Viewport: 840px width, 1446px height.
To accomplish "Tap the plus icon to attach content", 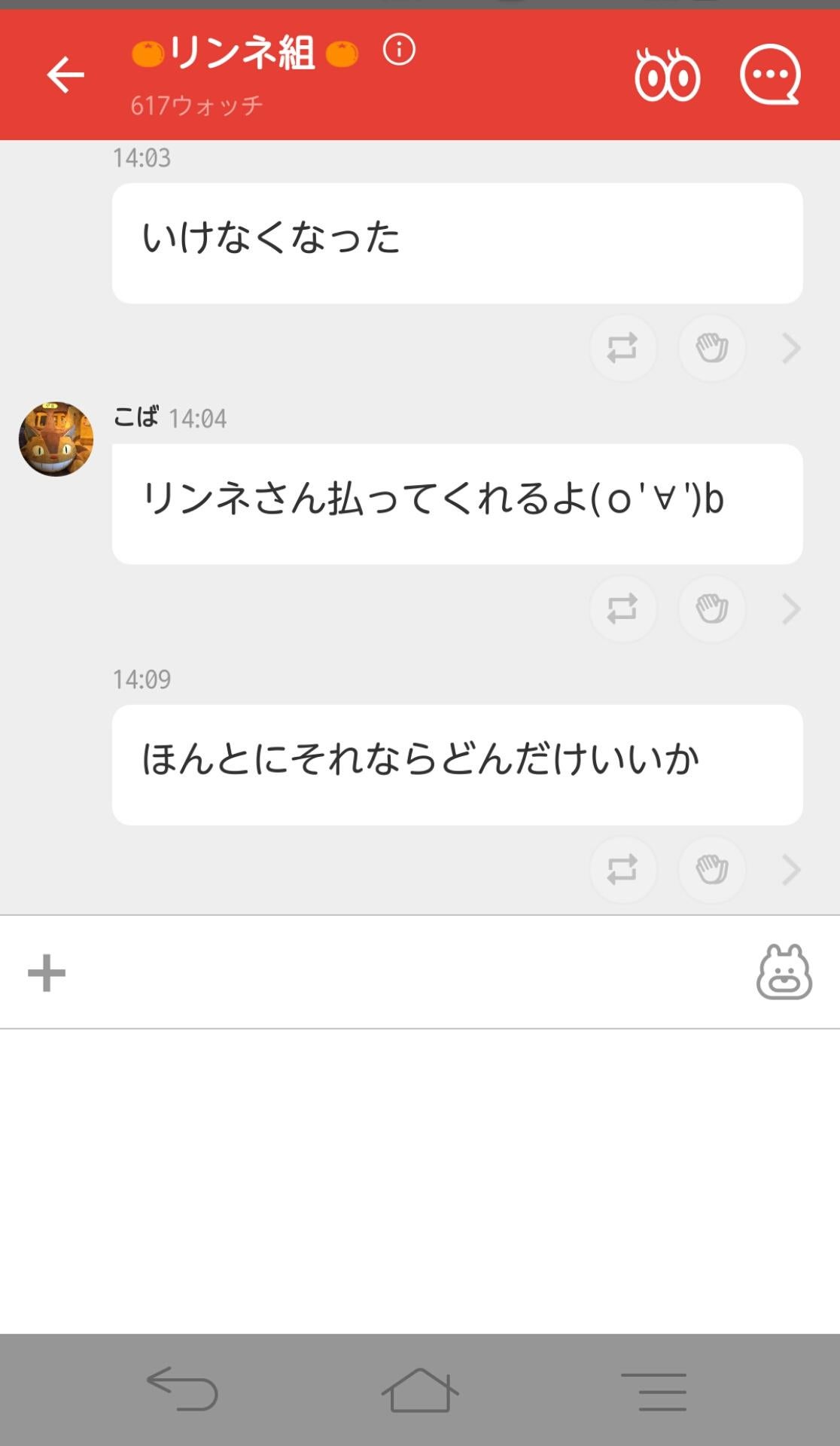I will click(45, 972).
